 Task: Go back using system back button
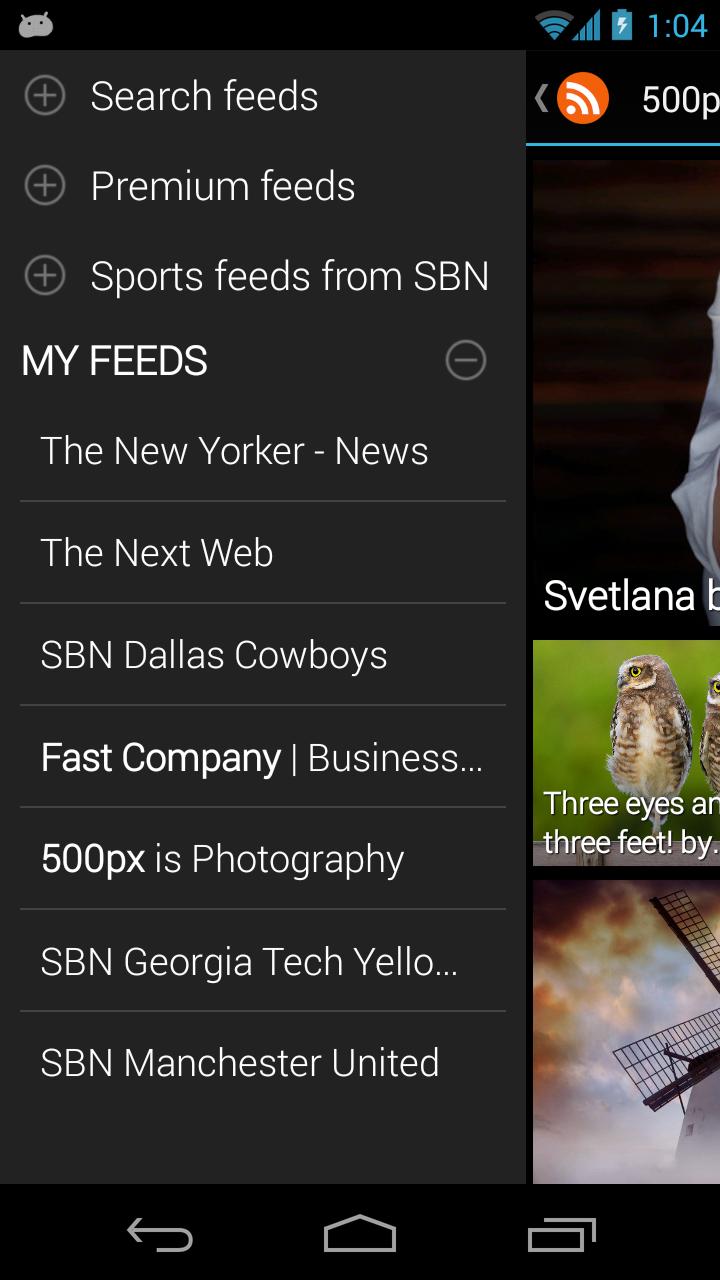pyautogui.click(x=160, y=1235)
